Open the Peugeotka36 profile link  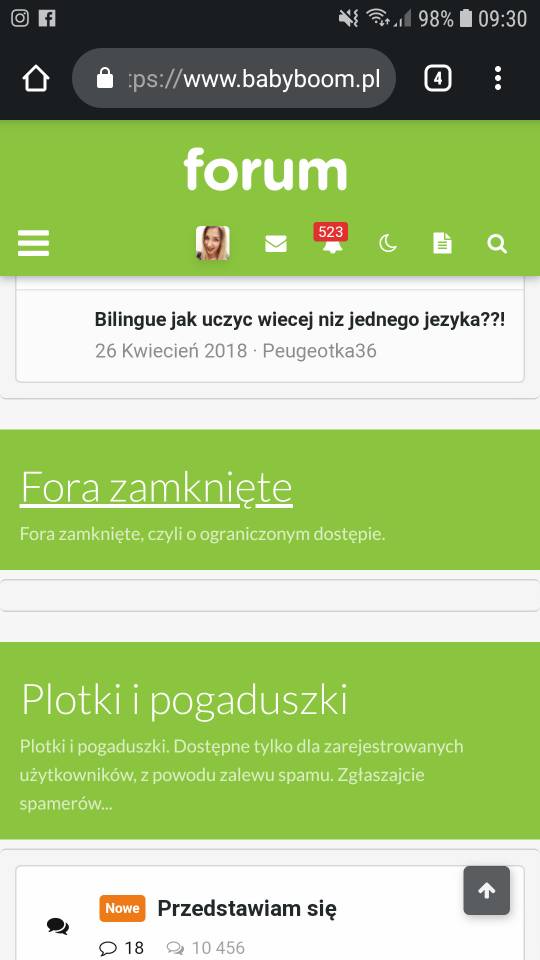coord(320,351)
